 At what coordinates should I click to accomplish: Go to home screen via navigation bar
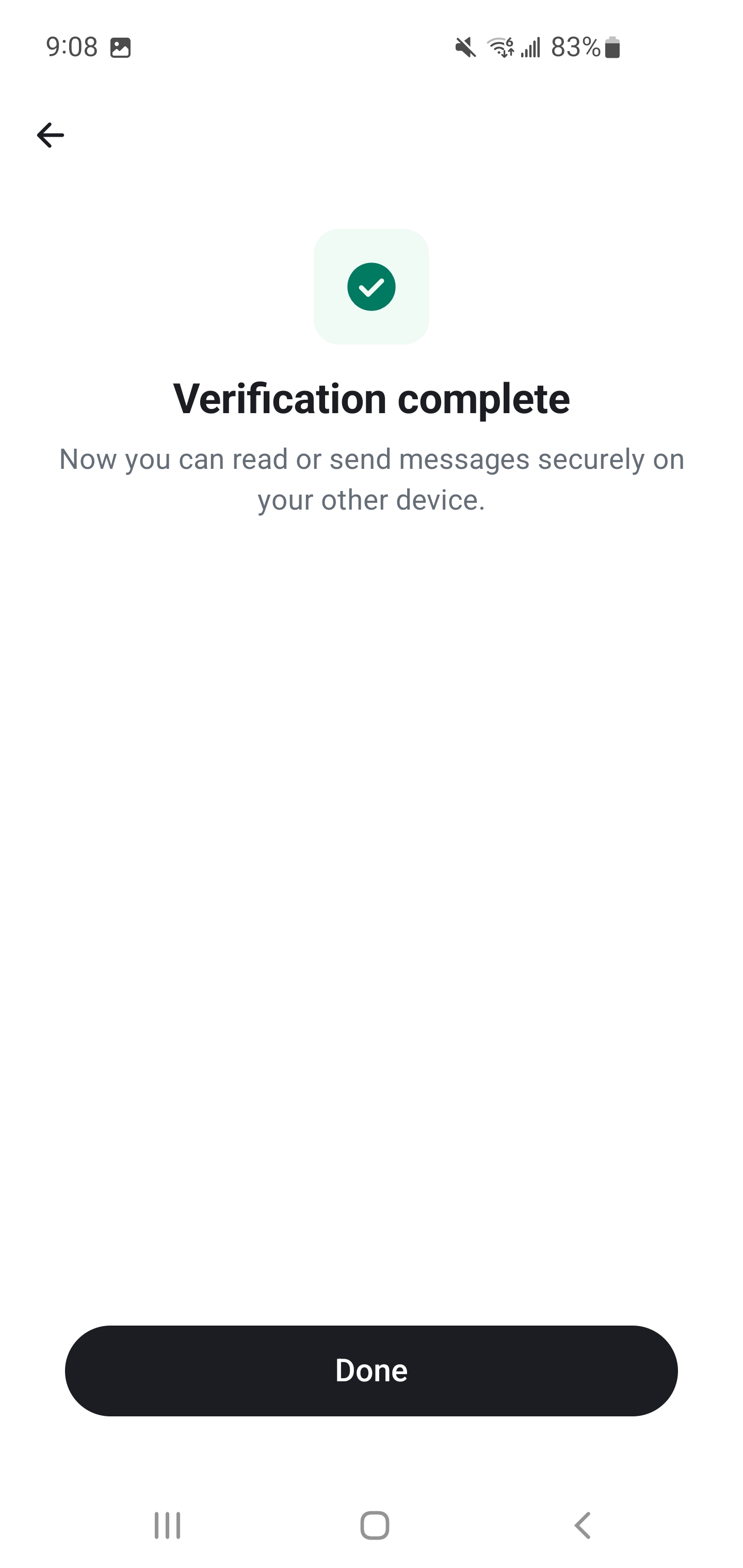(374, 1525)
